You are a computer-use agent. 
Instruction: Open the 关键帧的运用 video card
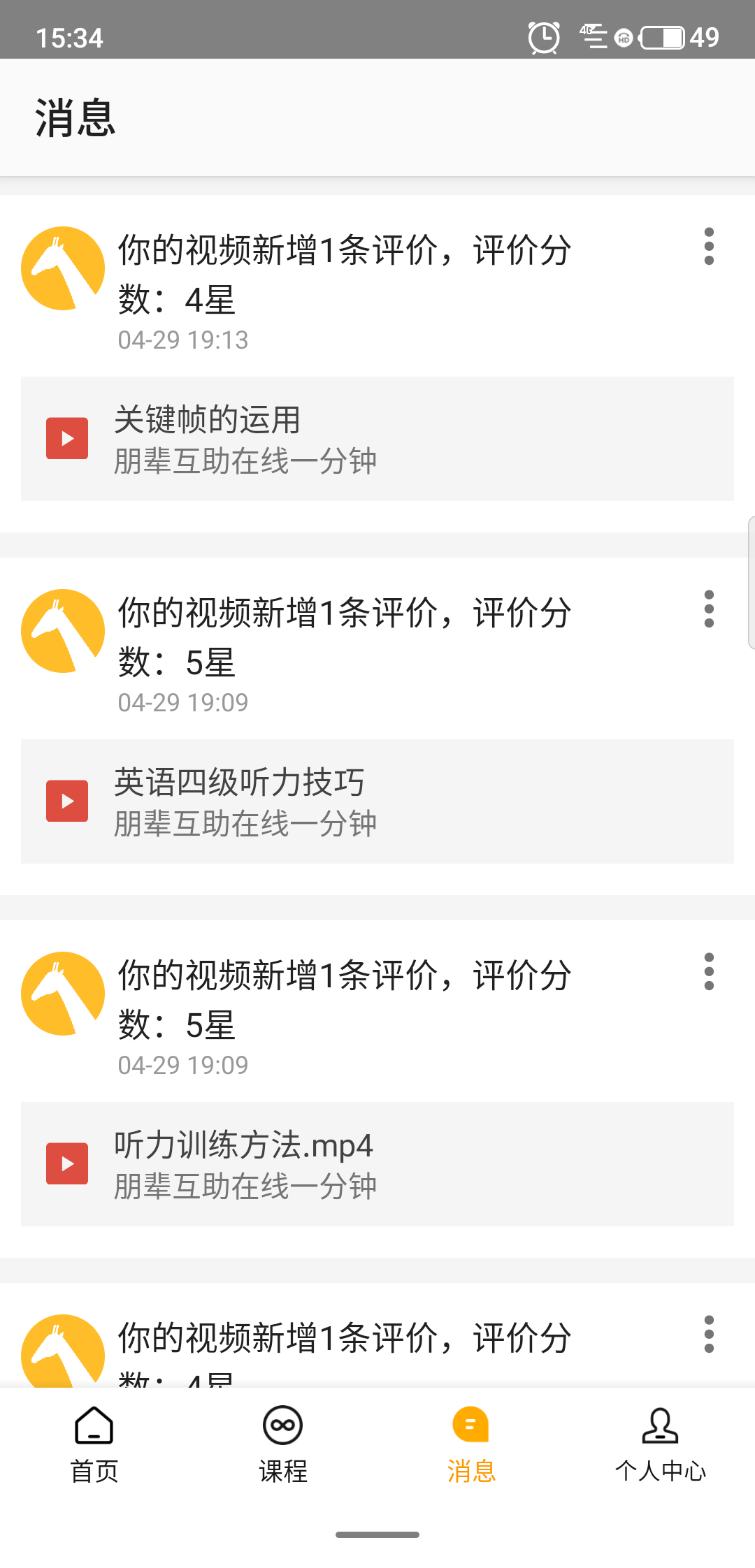[377, 439]
